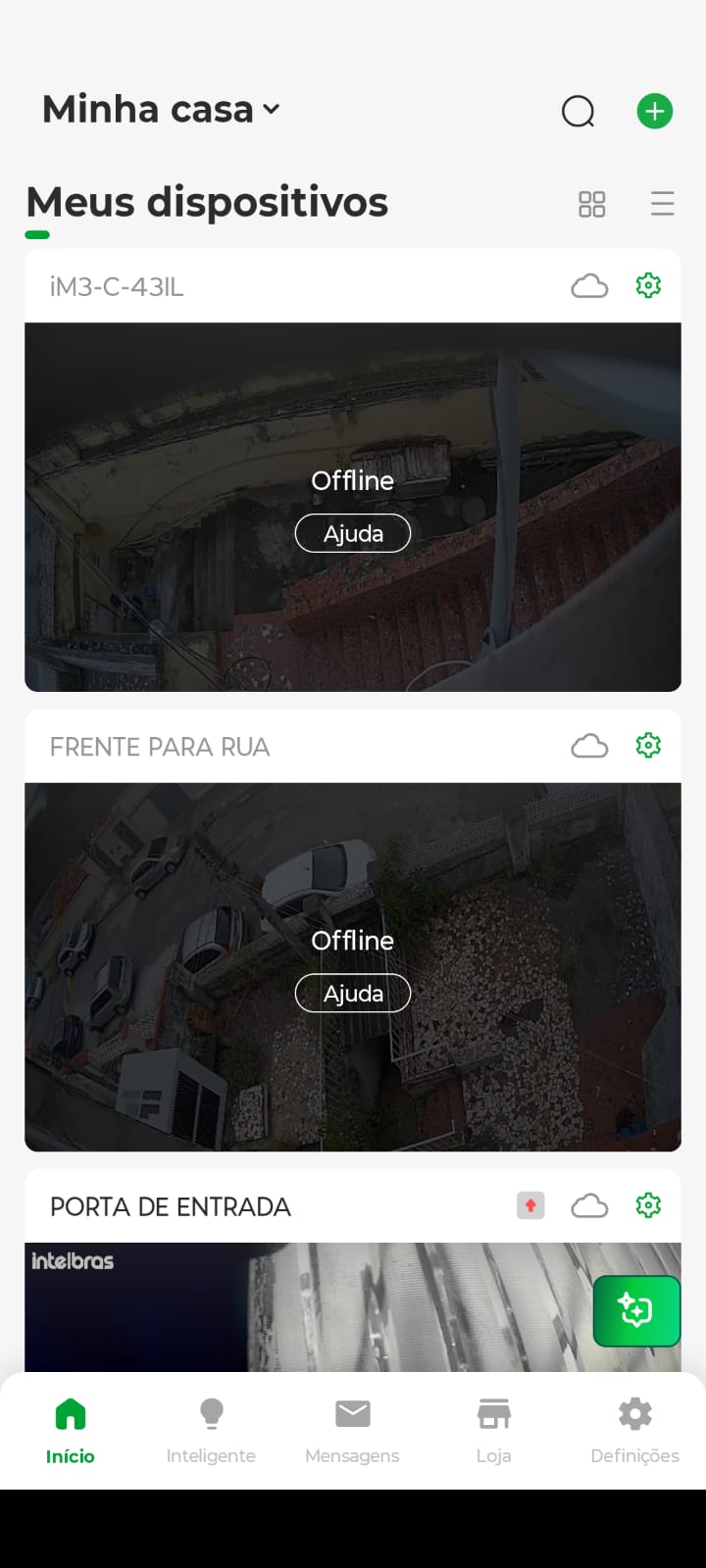Image resolution: width=706 pixels, height=1568 pixels.
Task: Switch to the Mensagens tab
Action: pyautogui.click(x=352, y=1431)
